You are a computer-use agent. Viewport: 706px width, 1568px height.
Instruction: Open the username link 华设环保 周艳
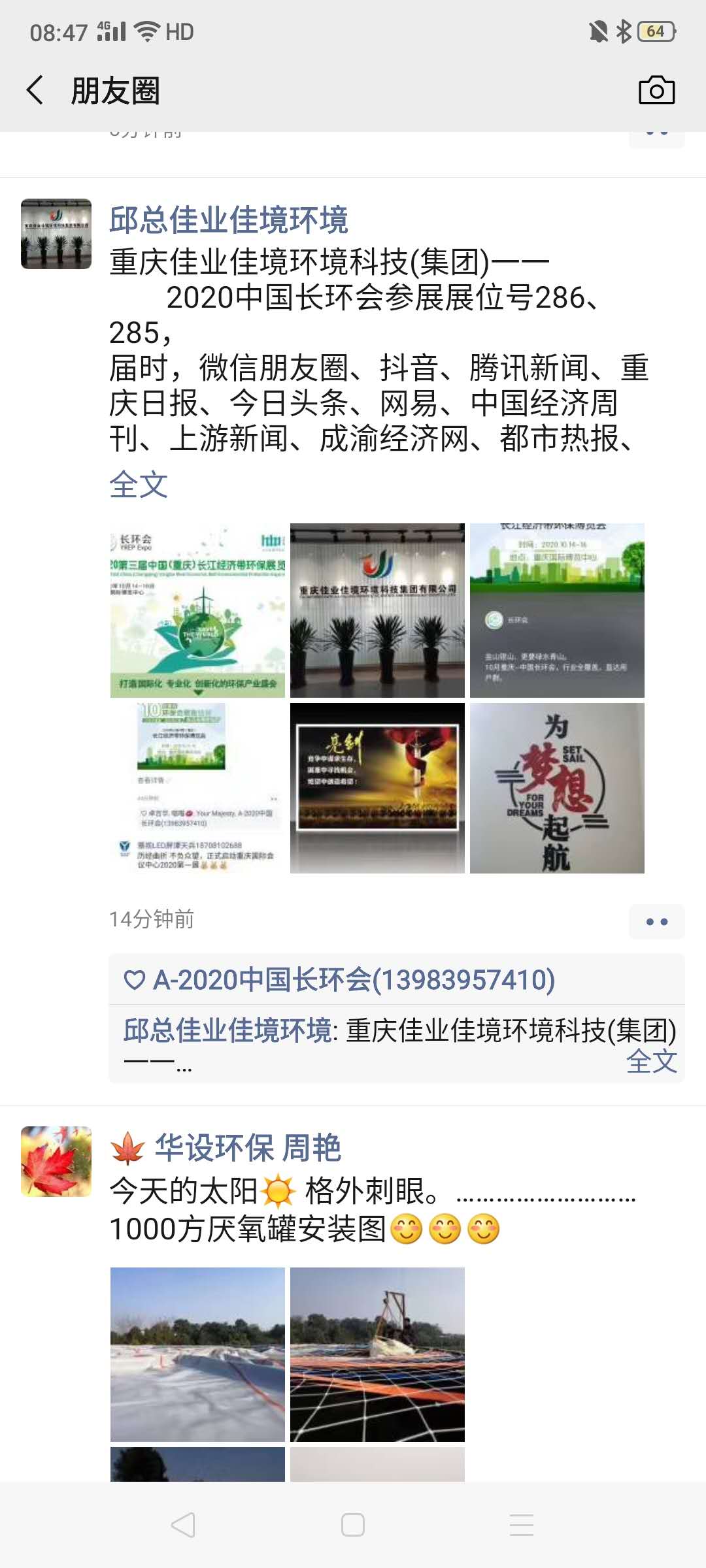coord(247,1148)
